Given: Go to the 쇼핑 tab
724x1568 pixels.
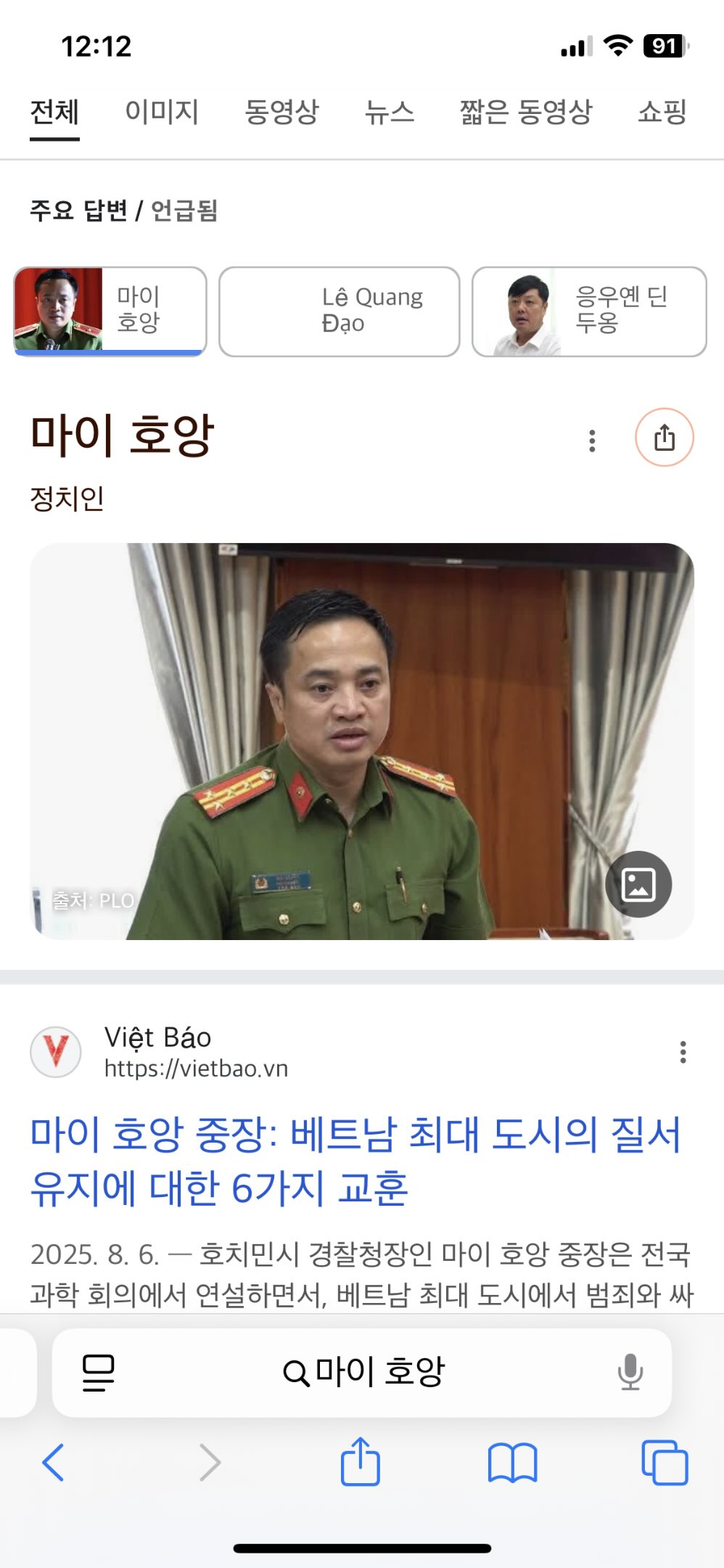Looking at the screenshot, I should [662, 113].
